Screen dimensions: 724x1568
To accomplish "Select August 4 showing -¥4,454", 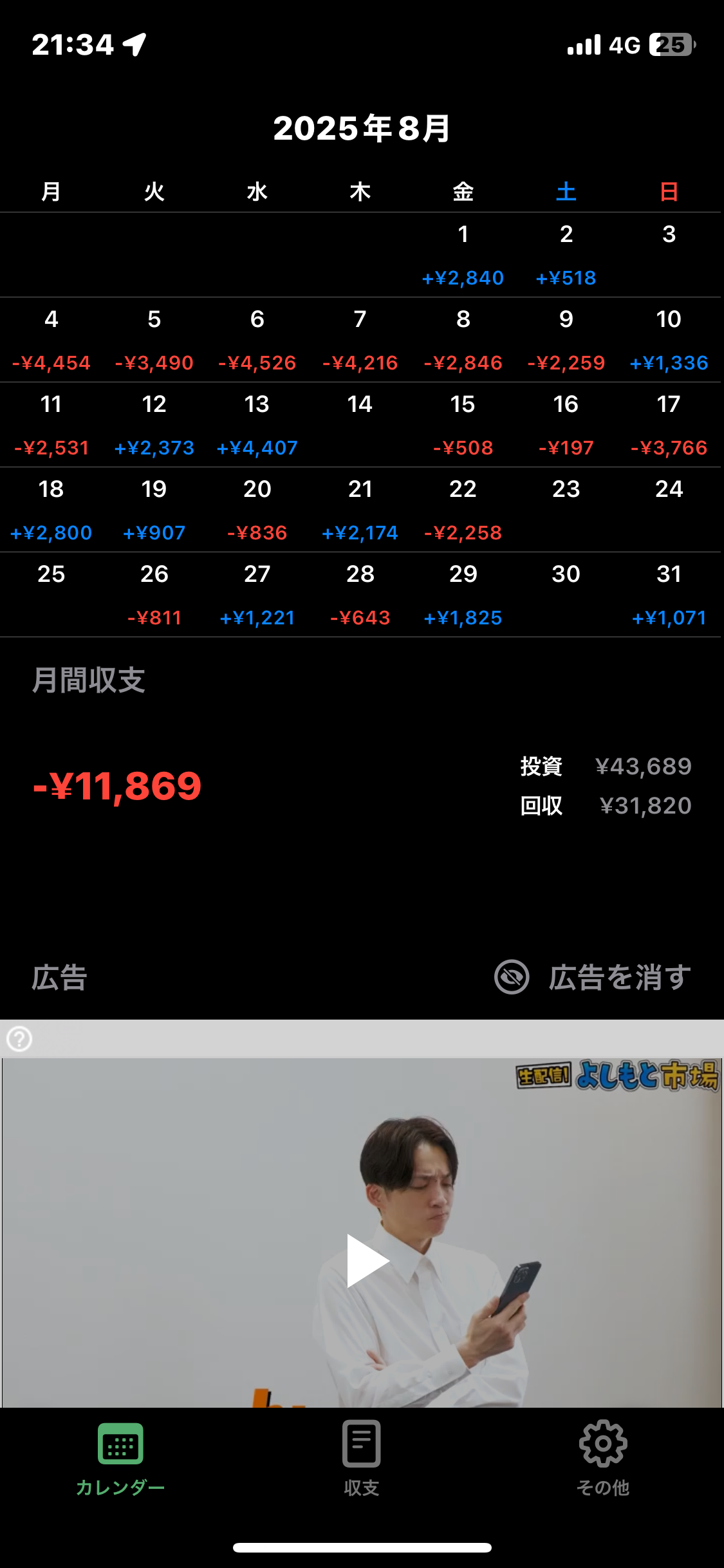I will tap(51, 341).
